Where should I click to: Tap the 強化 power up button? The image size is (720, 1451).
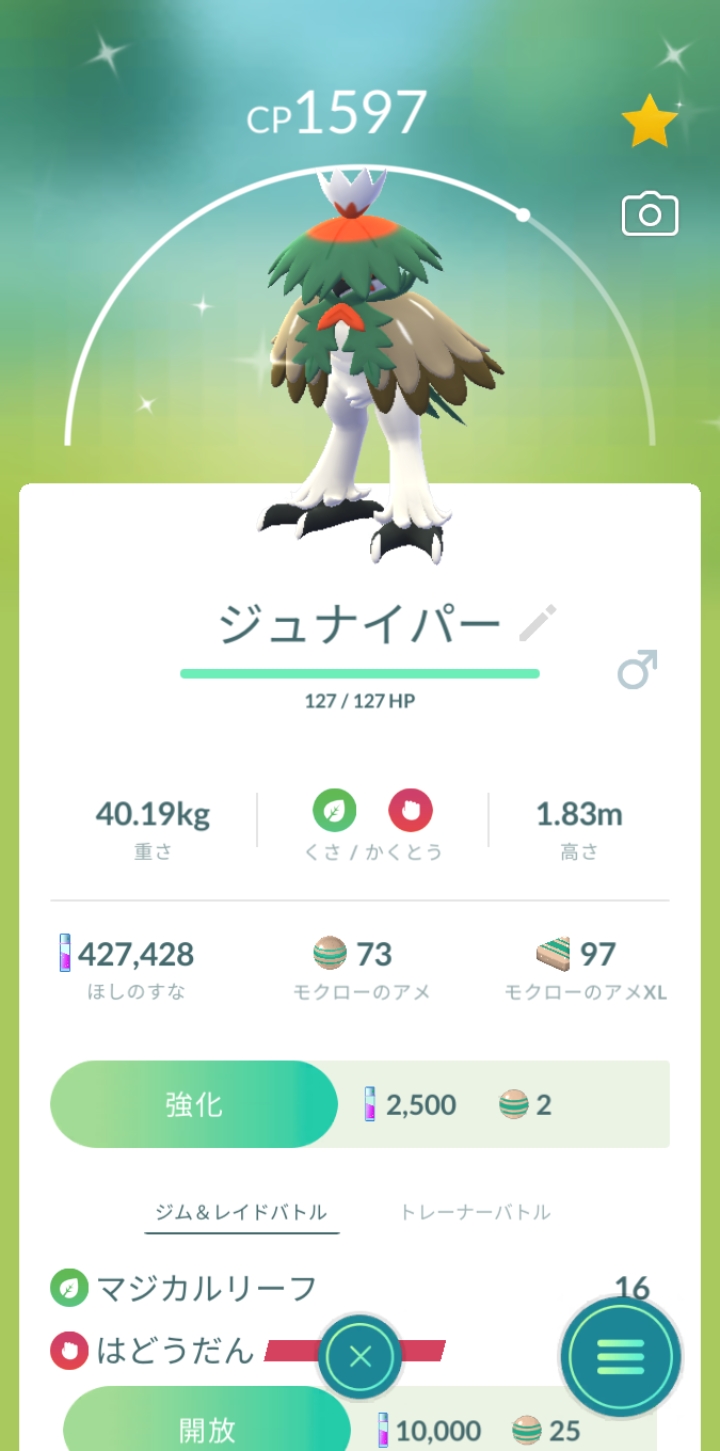pos(194,1104)
